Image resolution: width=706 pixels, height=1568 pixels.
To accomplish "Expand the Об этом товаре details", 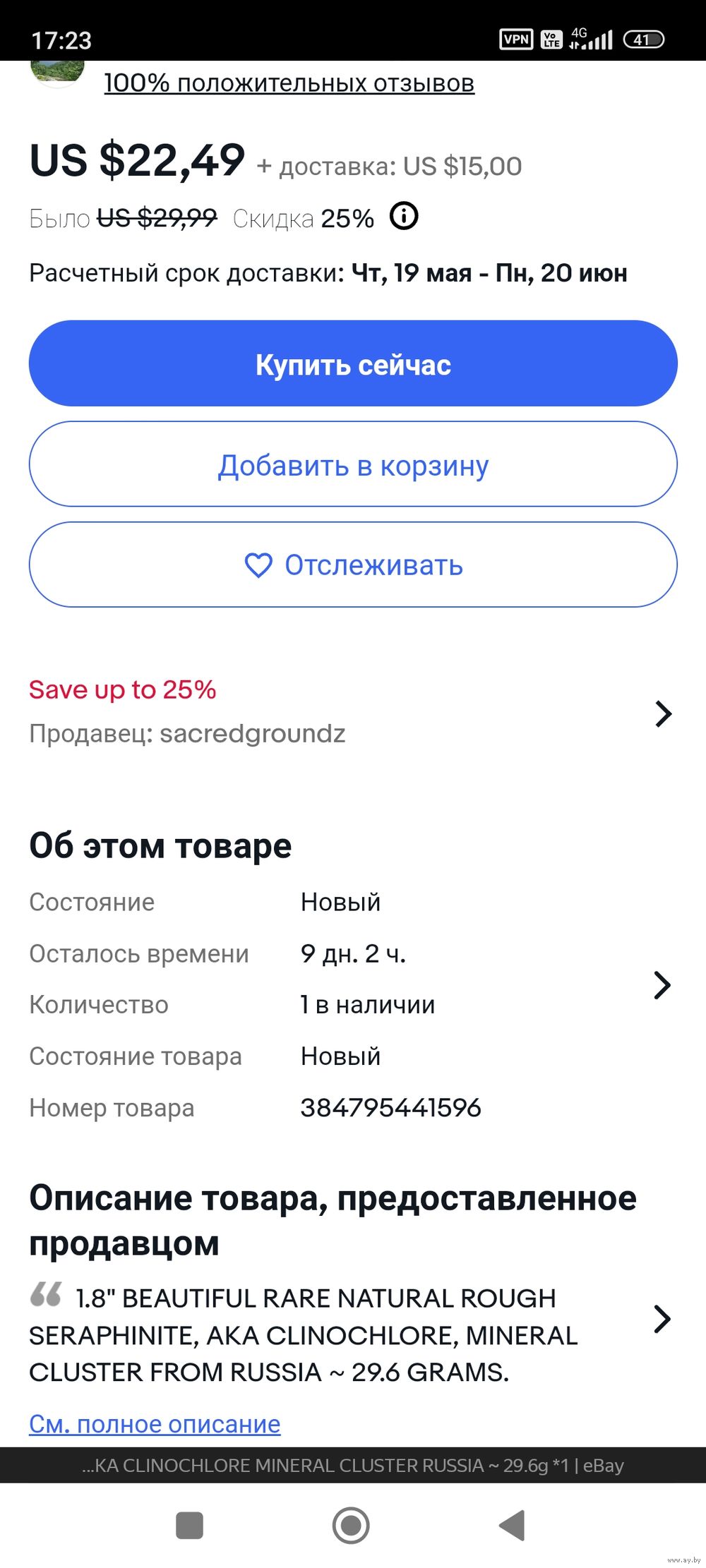I will tap(662, 985).
